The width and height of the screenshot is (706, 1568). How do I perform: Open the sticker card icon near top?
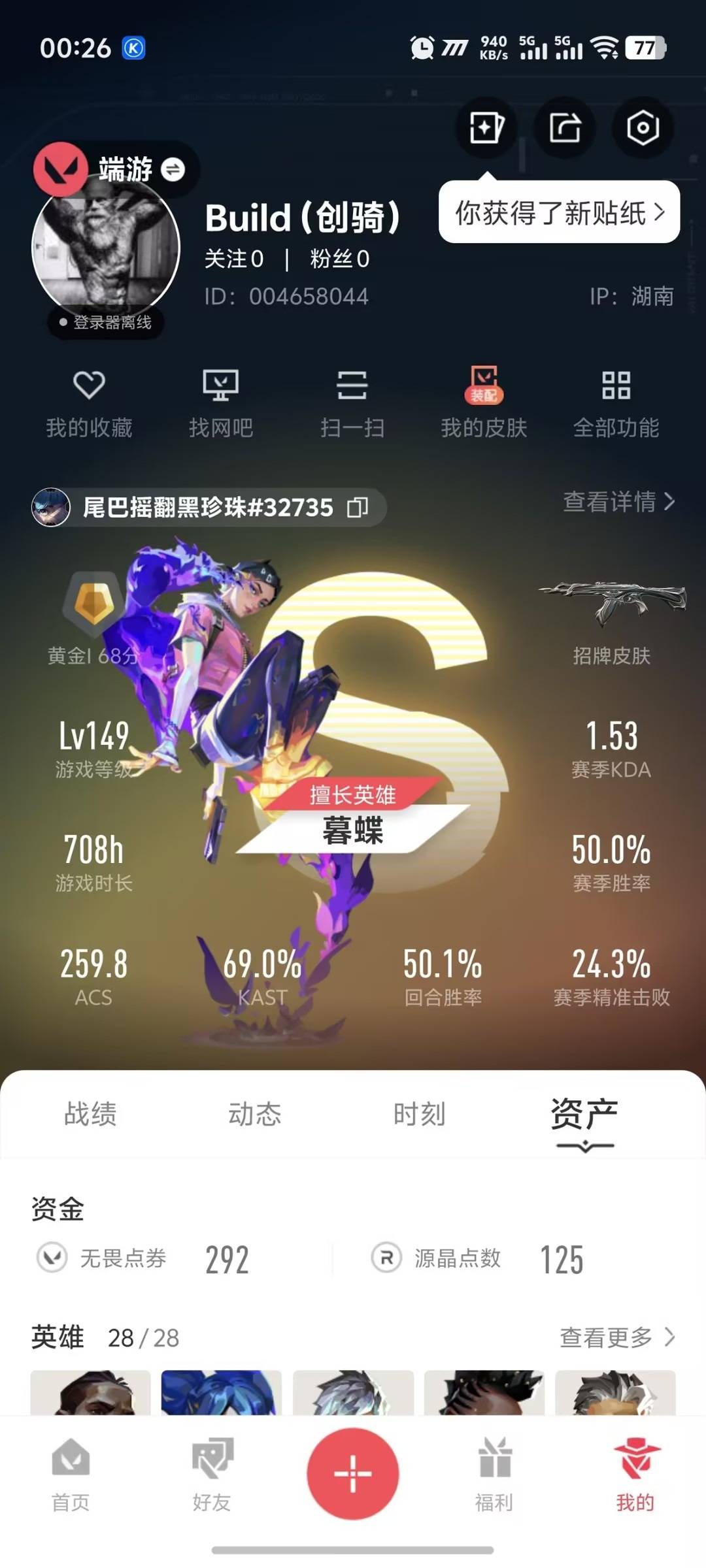487,129
